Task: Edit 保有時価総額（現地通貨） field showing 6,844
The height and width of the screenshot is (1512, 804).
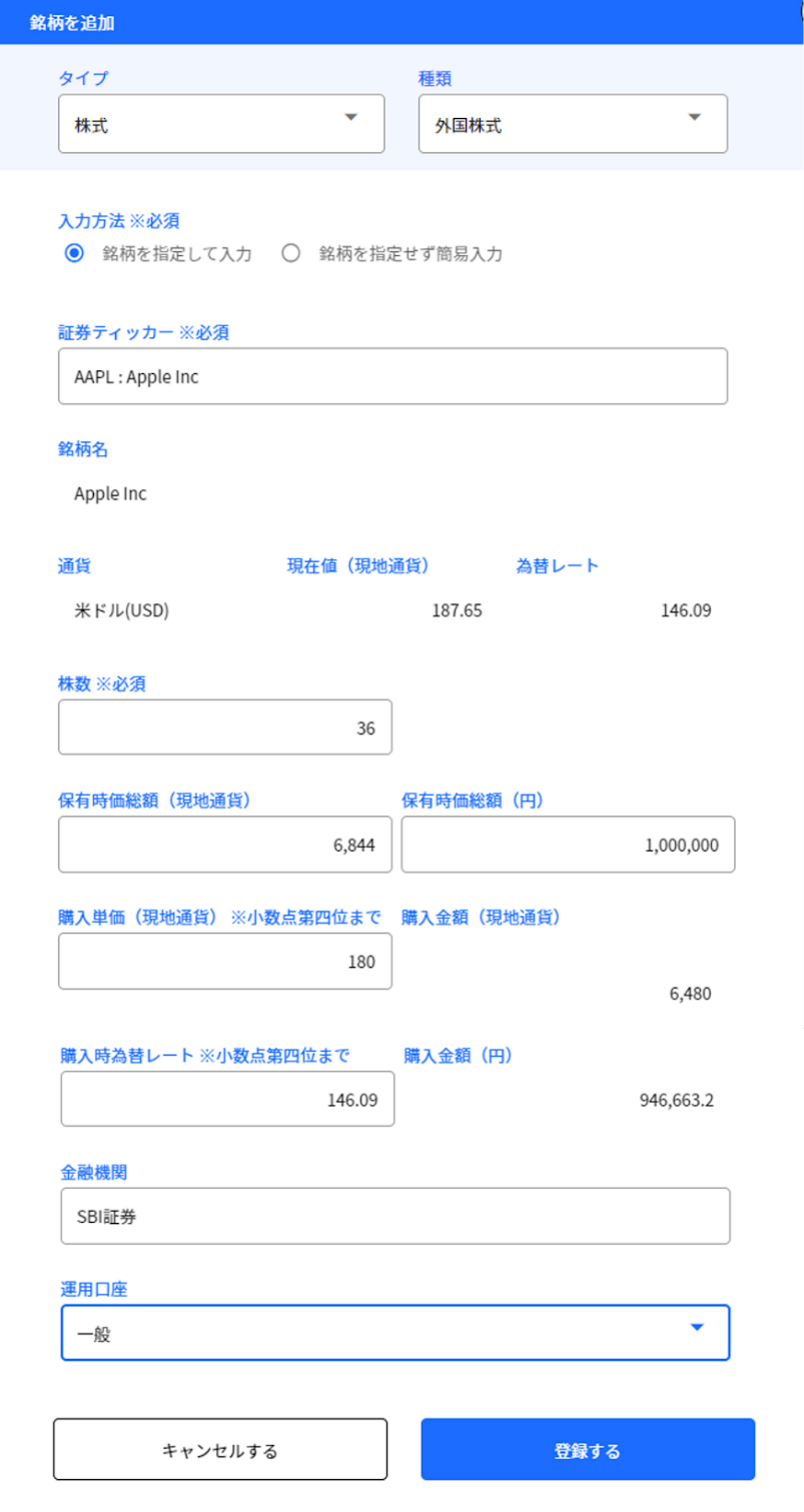Action: coord(225,845)
